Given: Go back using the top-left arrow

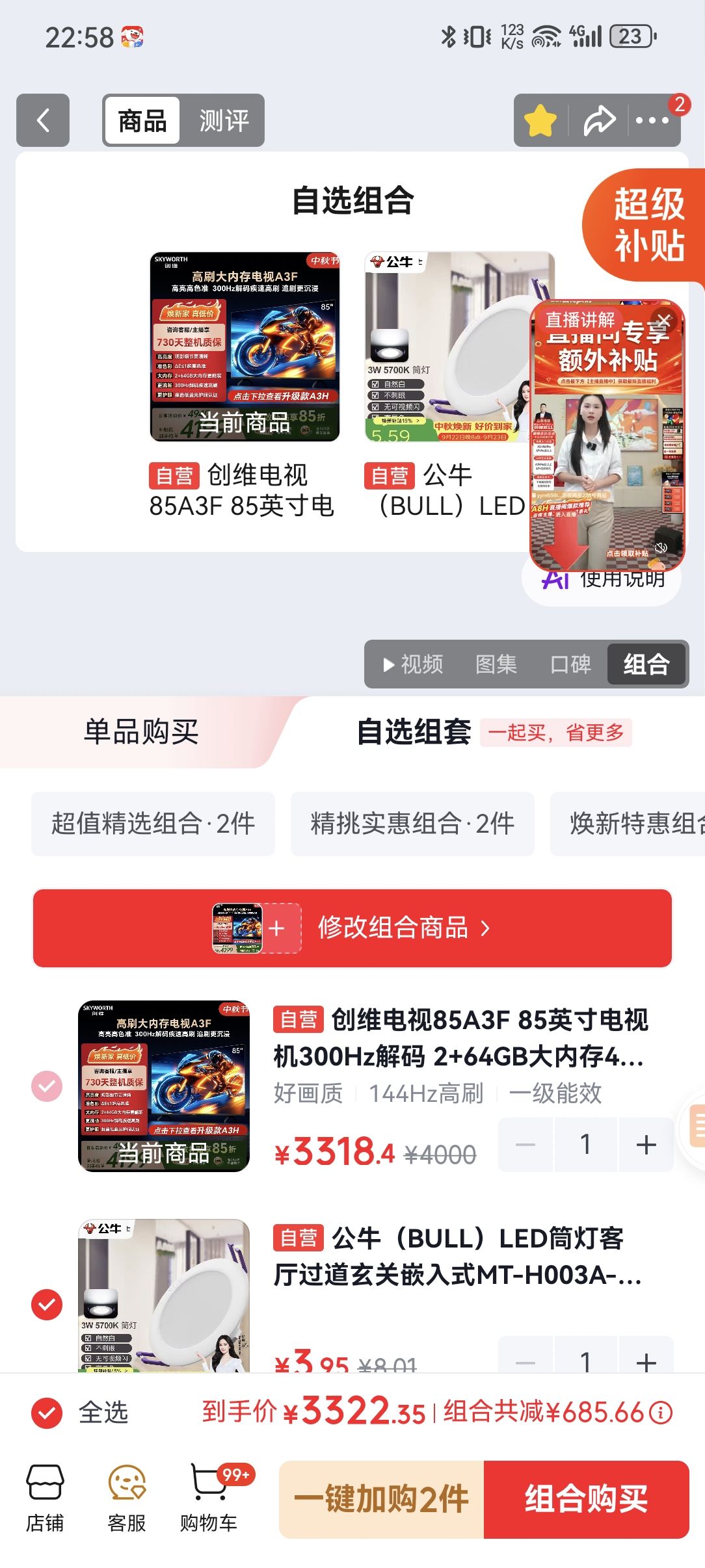Looking at the screenshot, I should [43, 120].
